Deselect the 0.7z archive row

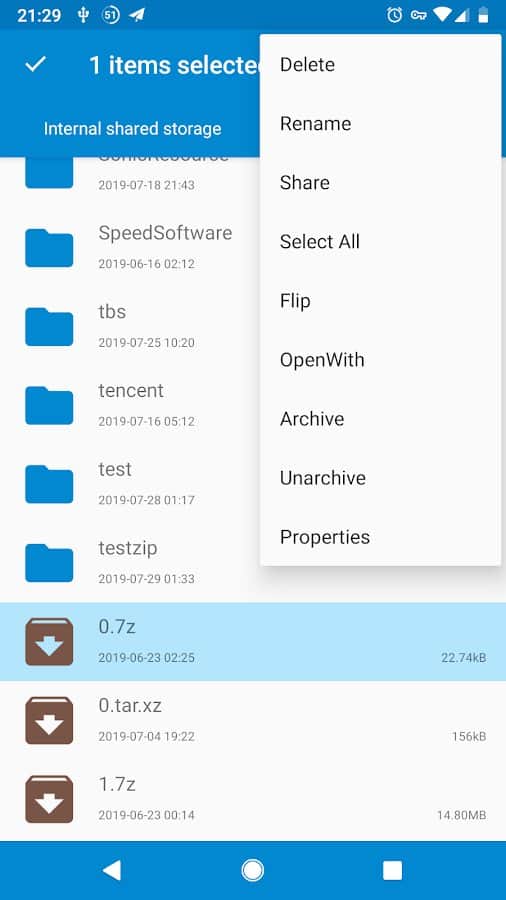click(253, 642)
